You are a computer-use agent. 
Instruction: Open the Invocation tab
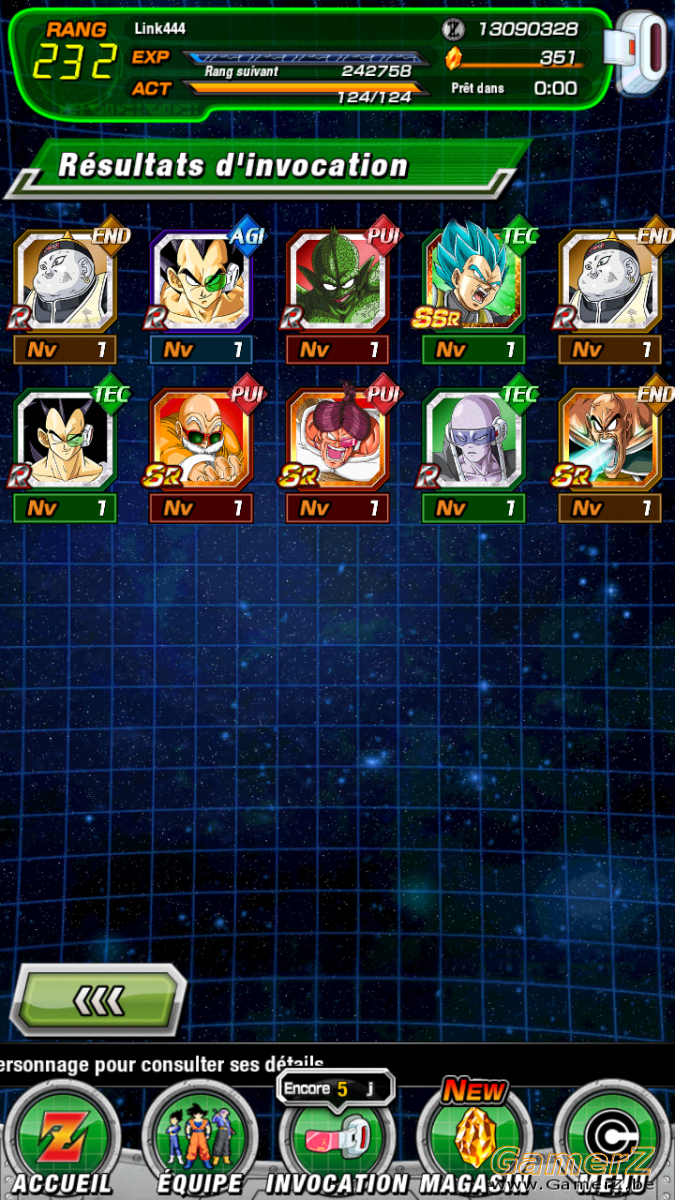tap(337, 1140)
